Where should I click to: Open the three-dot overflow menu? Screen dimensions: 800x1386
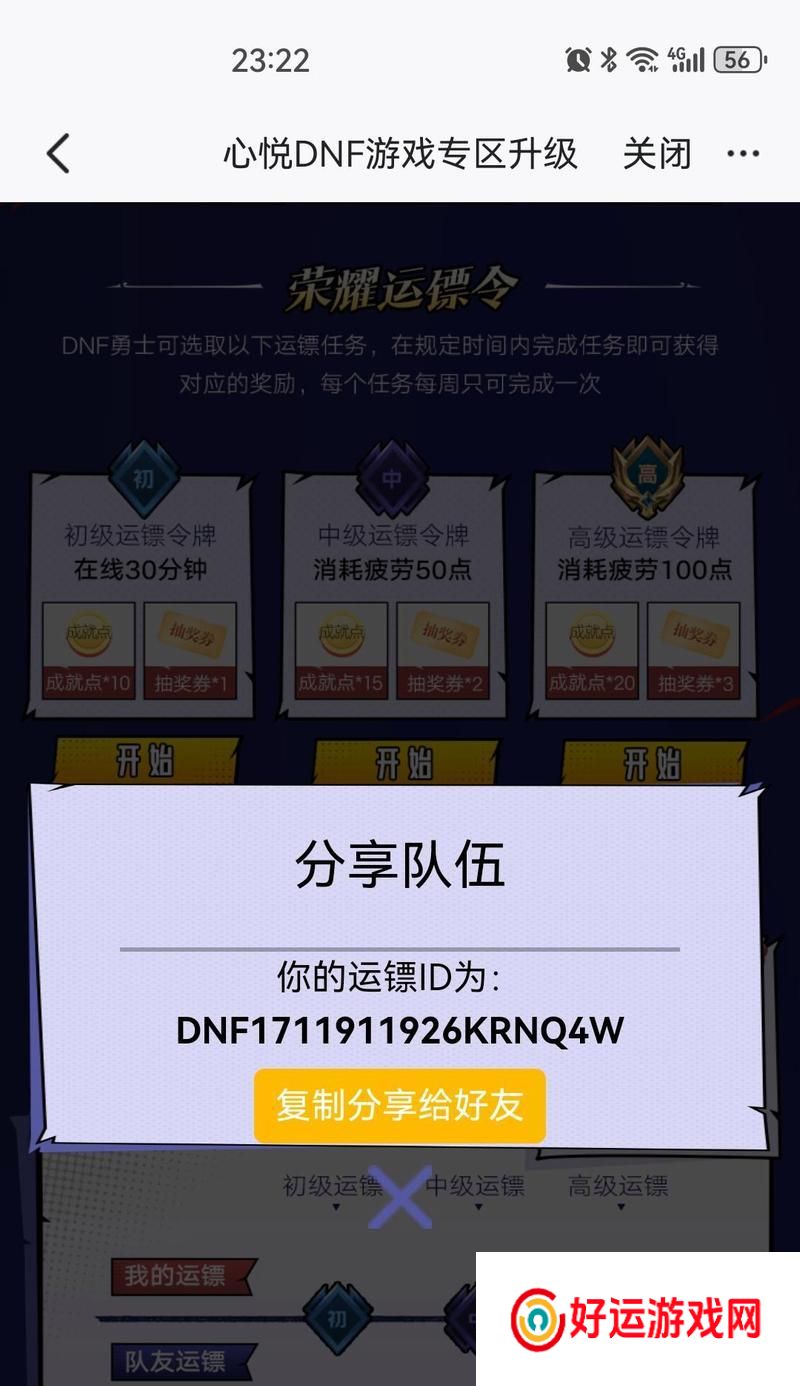[743, 154]
